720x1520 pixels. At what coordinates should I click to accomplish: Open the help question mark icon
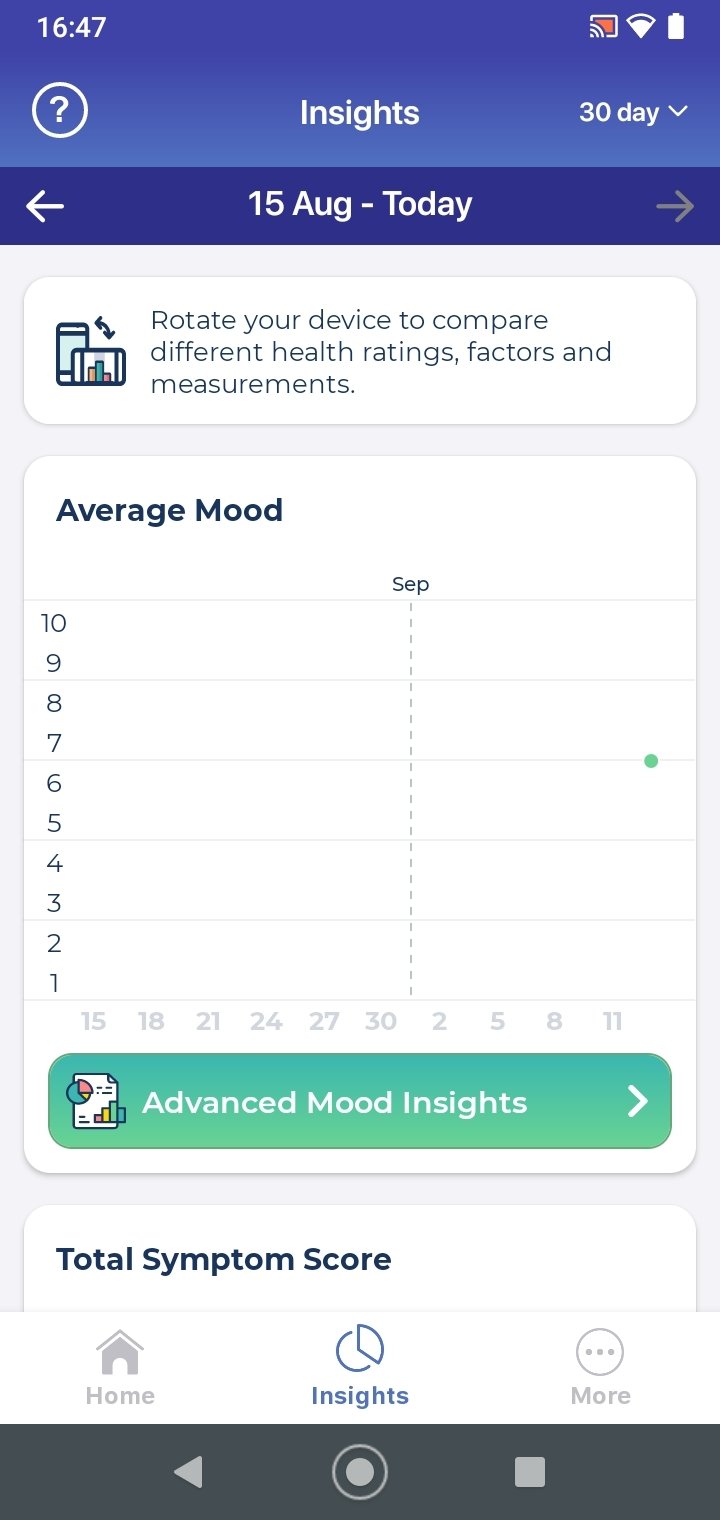[x=60, y=111]
